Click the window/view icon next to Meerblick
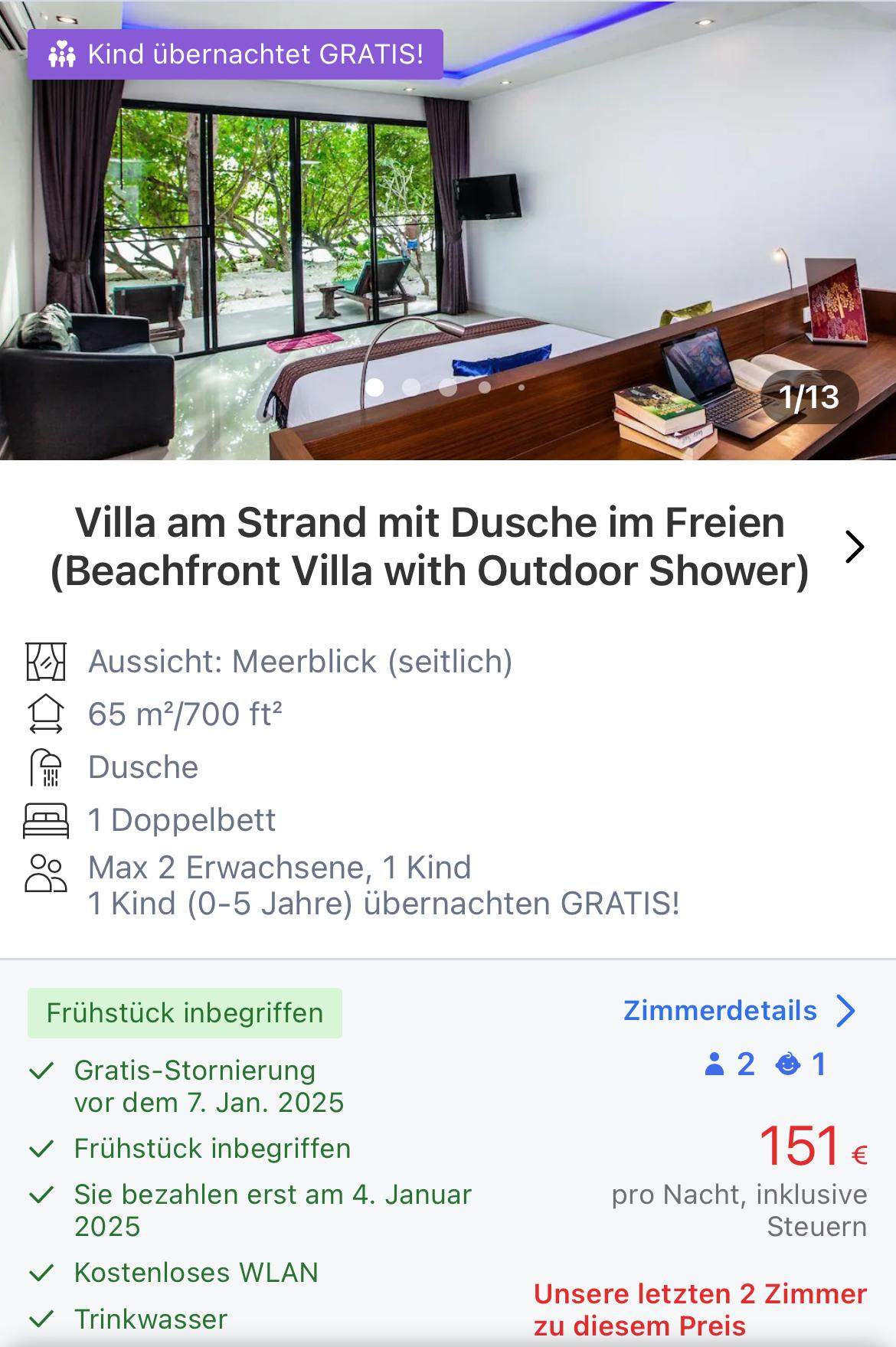 (x=47, y=660)
